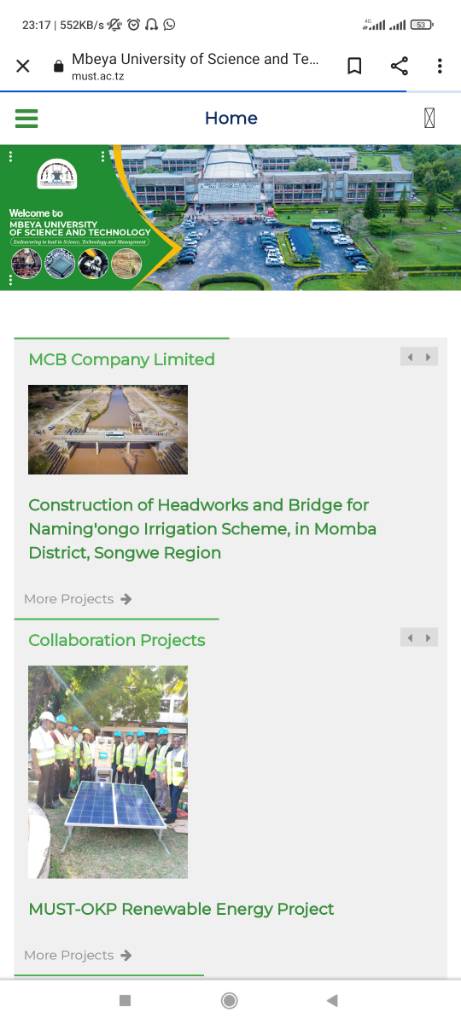This screenshot has width=461, height=1024.
Task: Show next Collaboration Projects item
Action: [x=428, y=637]
